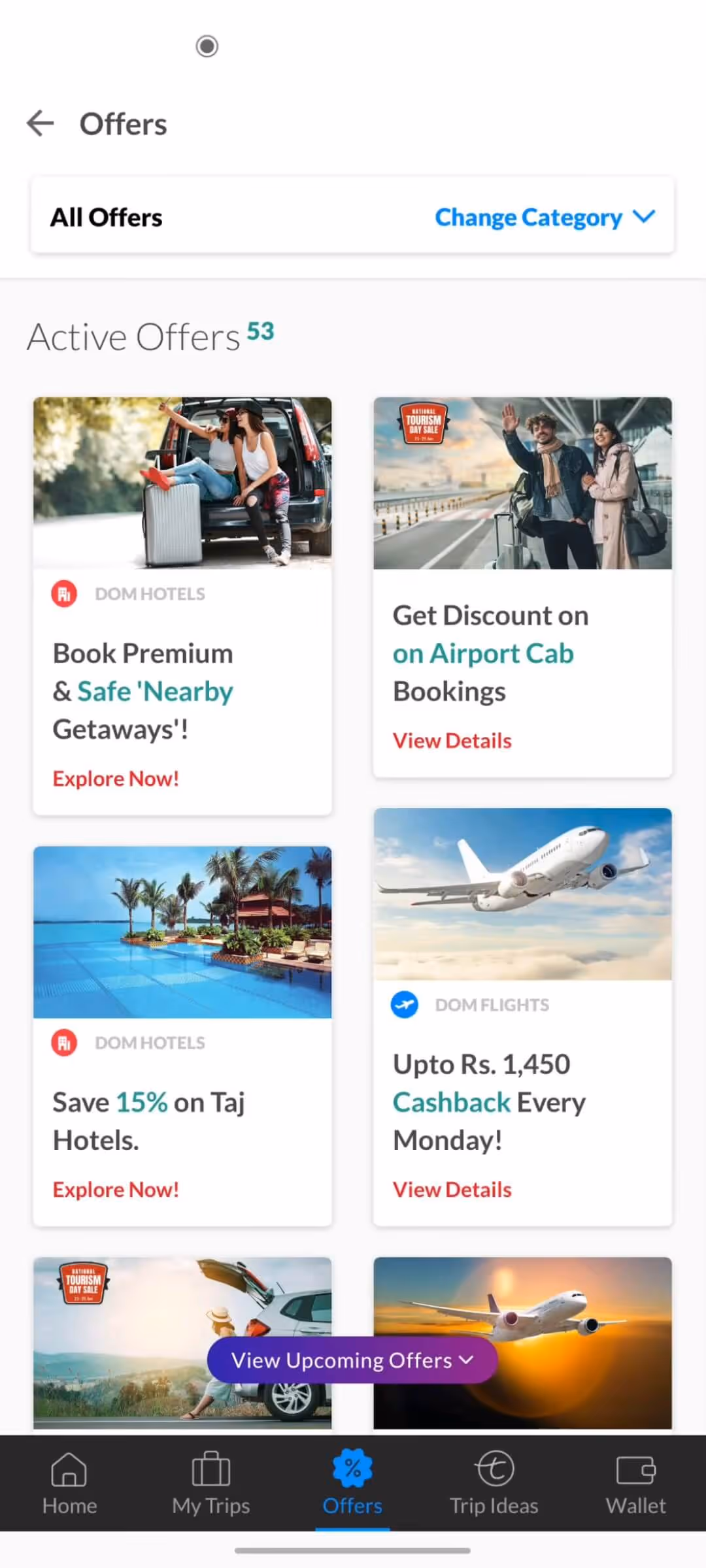The image size is (706, 1568).
Task: Open the Save 15% on Taj Hotels card
Action: coord(182,1035)
